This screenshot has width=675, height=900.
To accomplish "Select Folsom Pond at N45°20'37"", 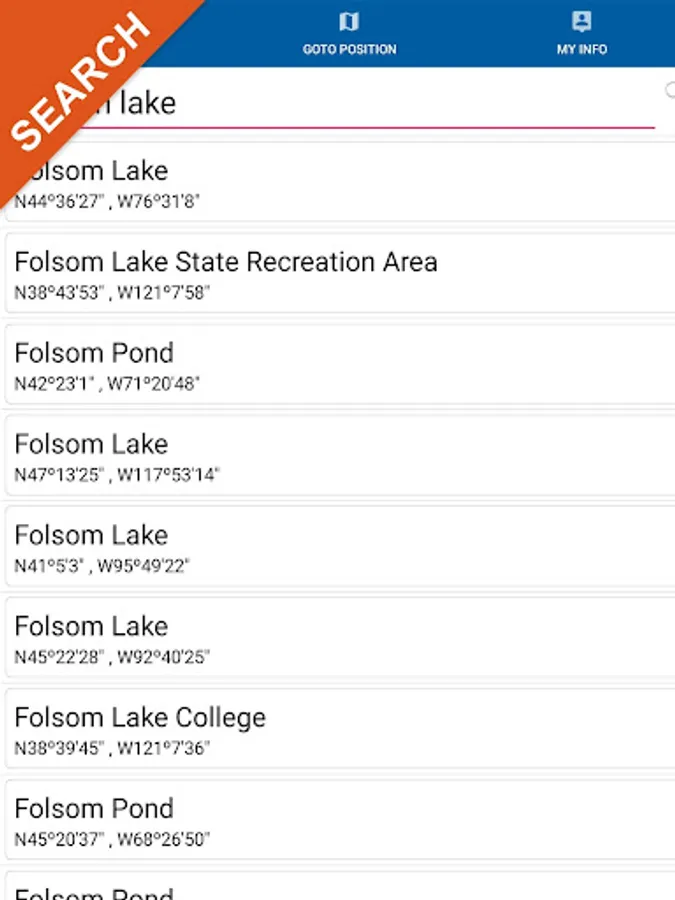I will click(340, 820).
